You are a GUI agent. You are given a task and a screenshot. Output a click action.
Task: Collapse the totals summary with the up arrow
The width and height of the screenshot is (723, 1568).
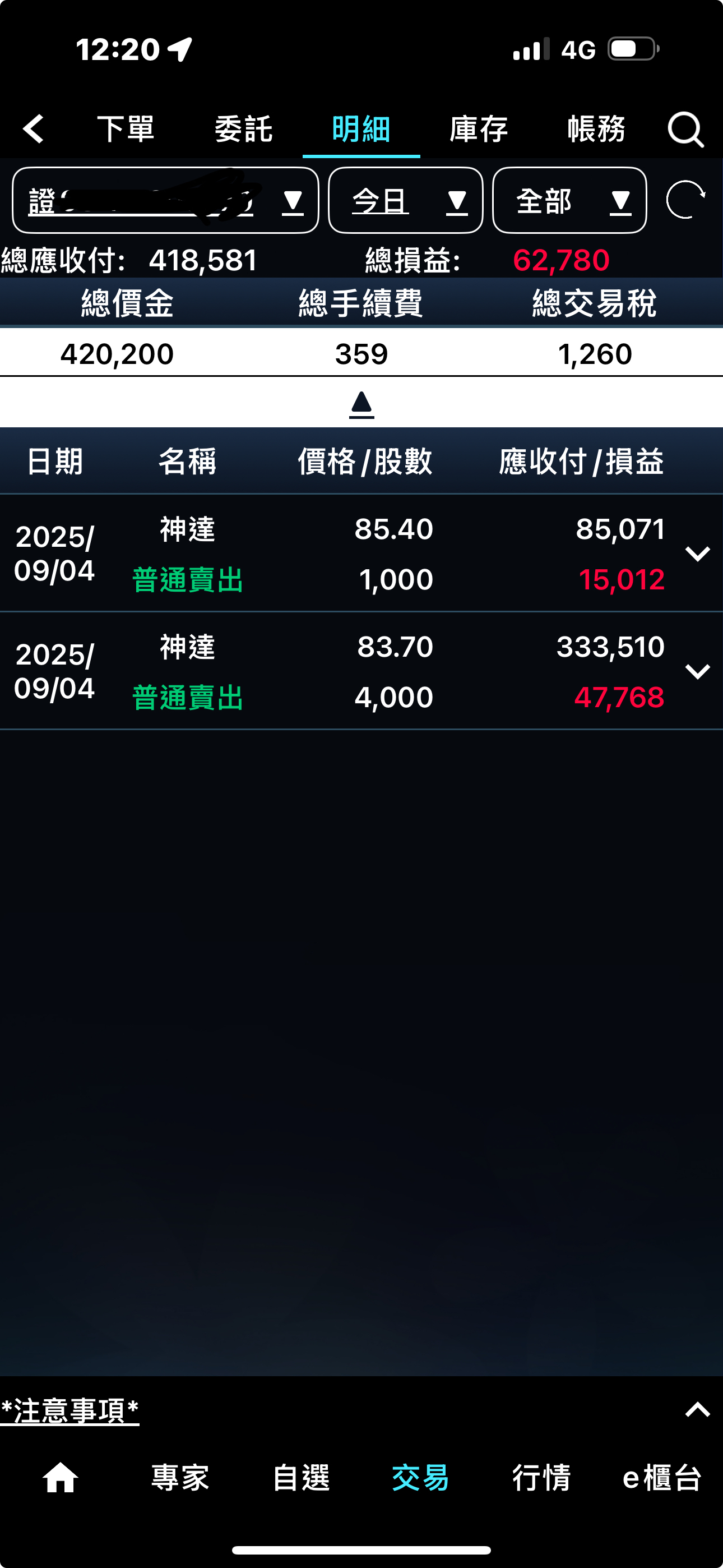pyautogui.click(x=361, y=404)
